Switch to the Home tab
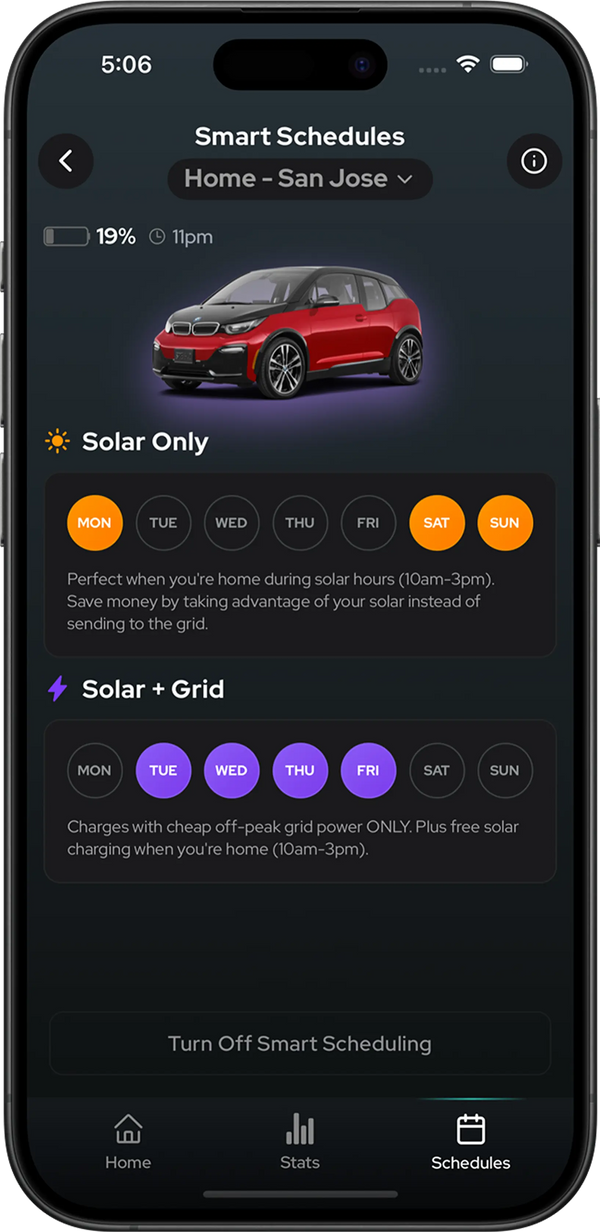This screenshot has height=1232, width=600. click(x=128, y=1142)
